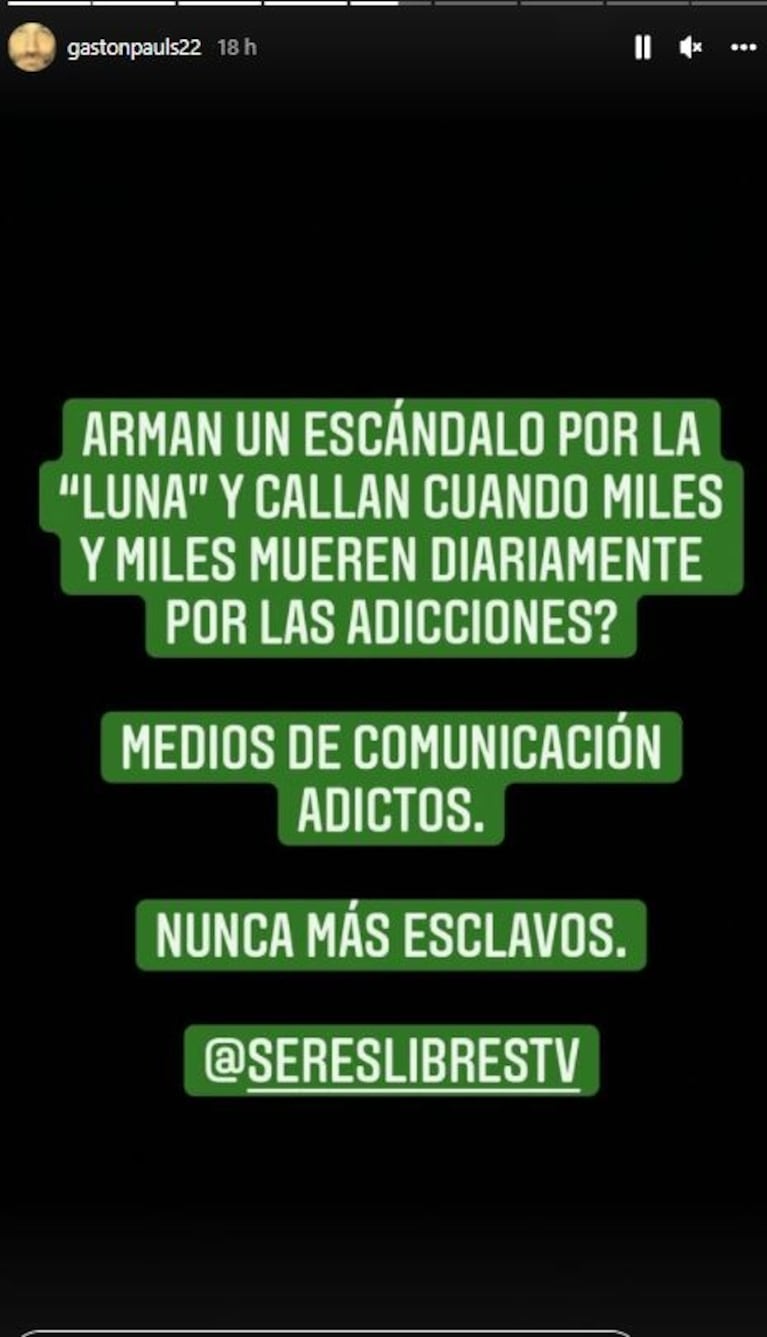
Task: Open the three-dot options menu
Action: coord(743,47)
